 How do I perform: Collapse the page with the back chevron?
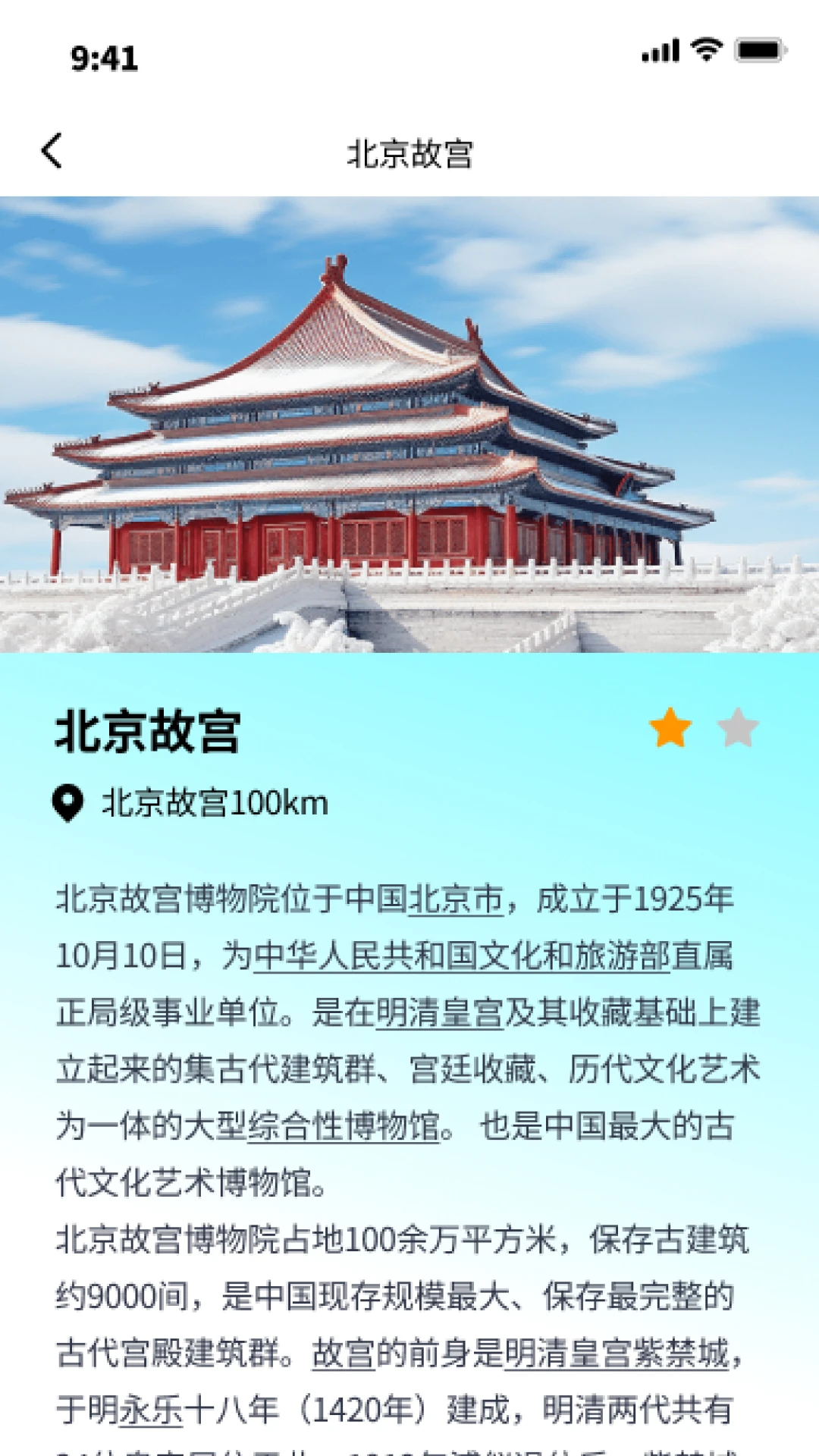(53, 152)
